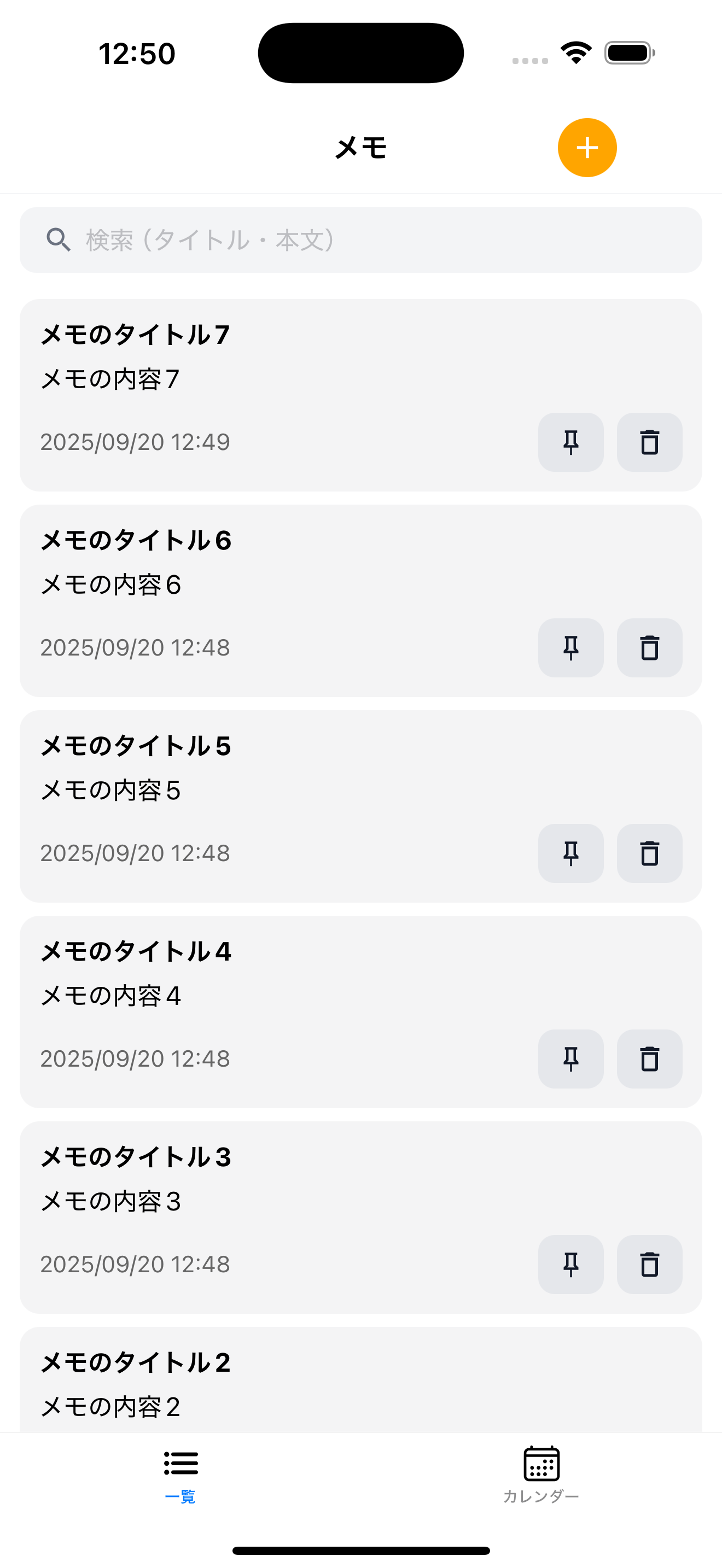Pin メモのタイトル7 memo
The width and height of the screenshot is (722, 1568).
click(571, 442)
